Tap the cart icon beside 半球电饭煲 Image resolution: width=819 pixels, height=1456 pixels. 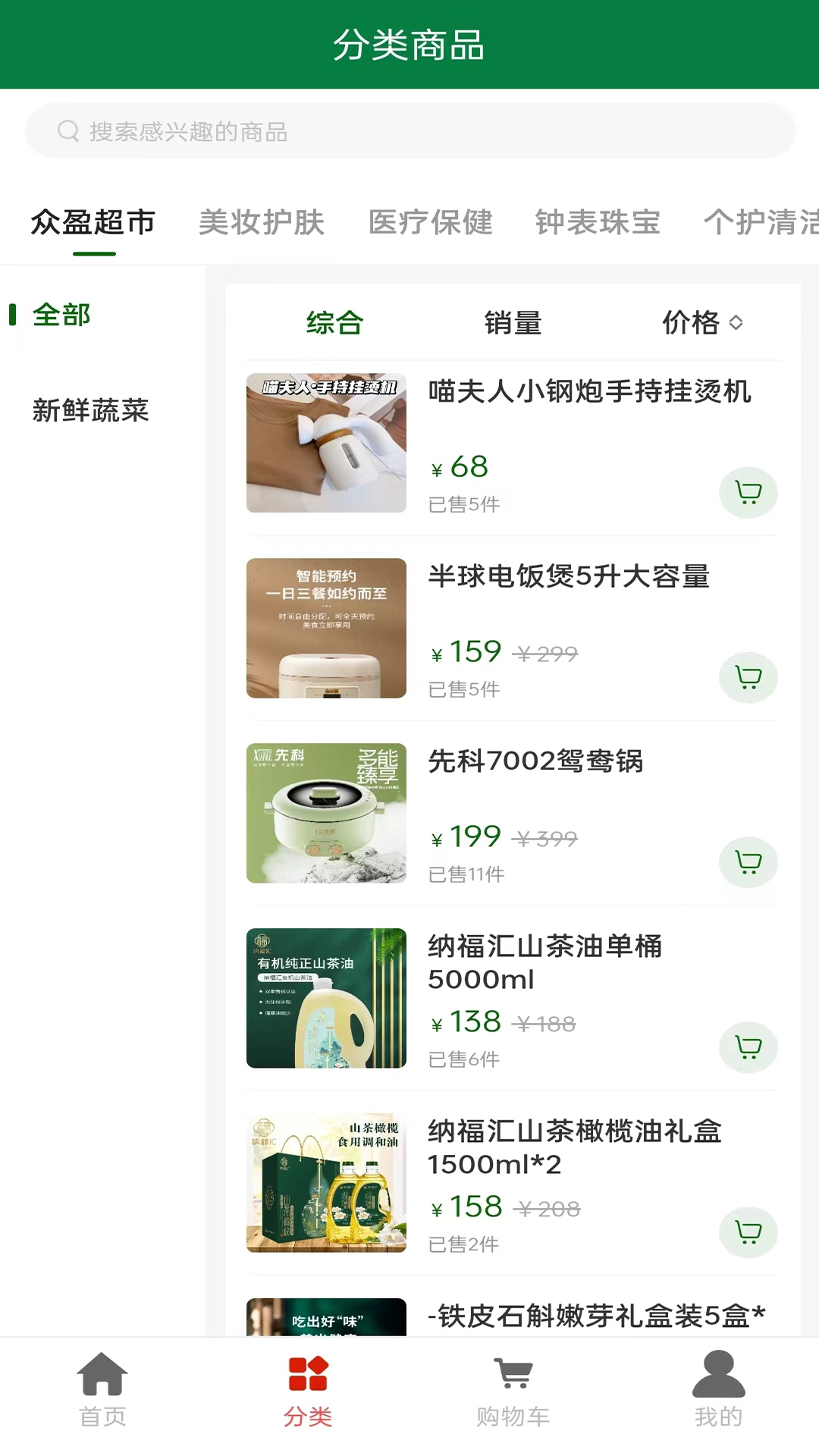pyautogui.click(x=748, y=679)
